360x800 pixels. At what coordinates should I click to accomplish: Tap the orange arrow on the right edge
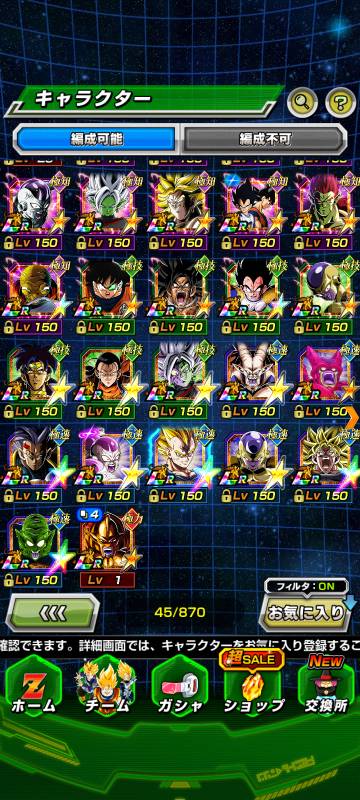(x=353, y=420)
